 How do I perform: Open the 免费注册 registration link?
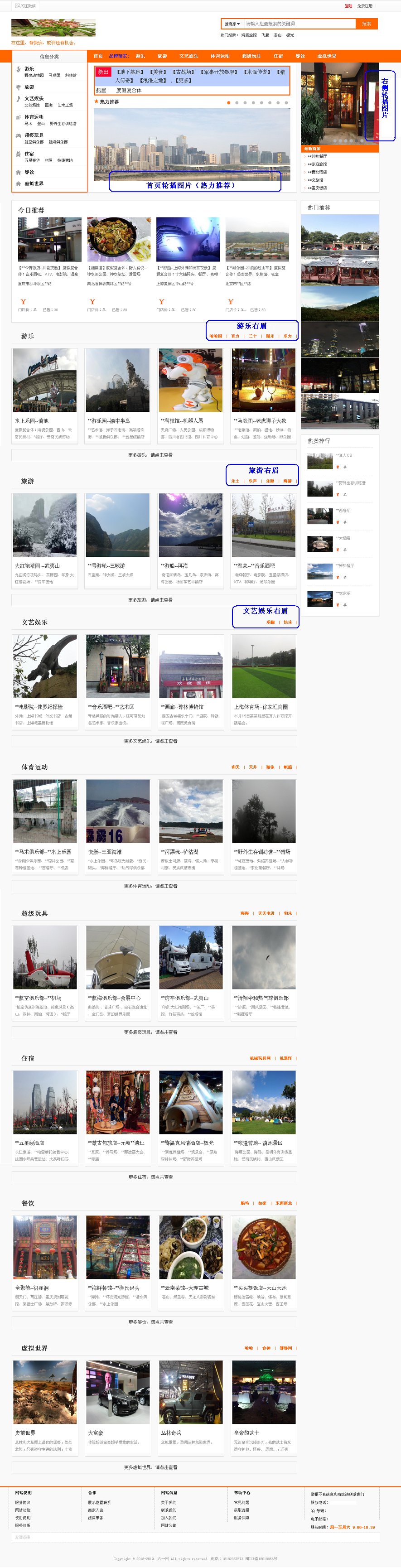pos(364,6)
